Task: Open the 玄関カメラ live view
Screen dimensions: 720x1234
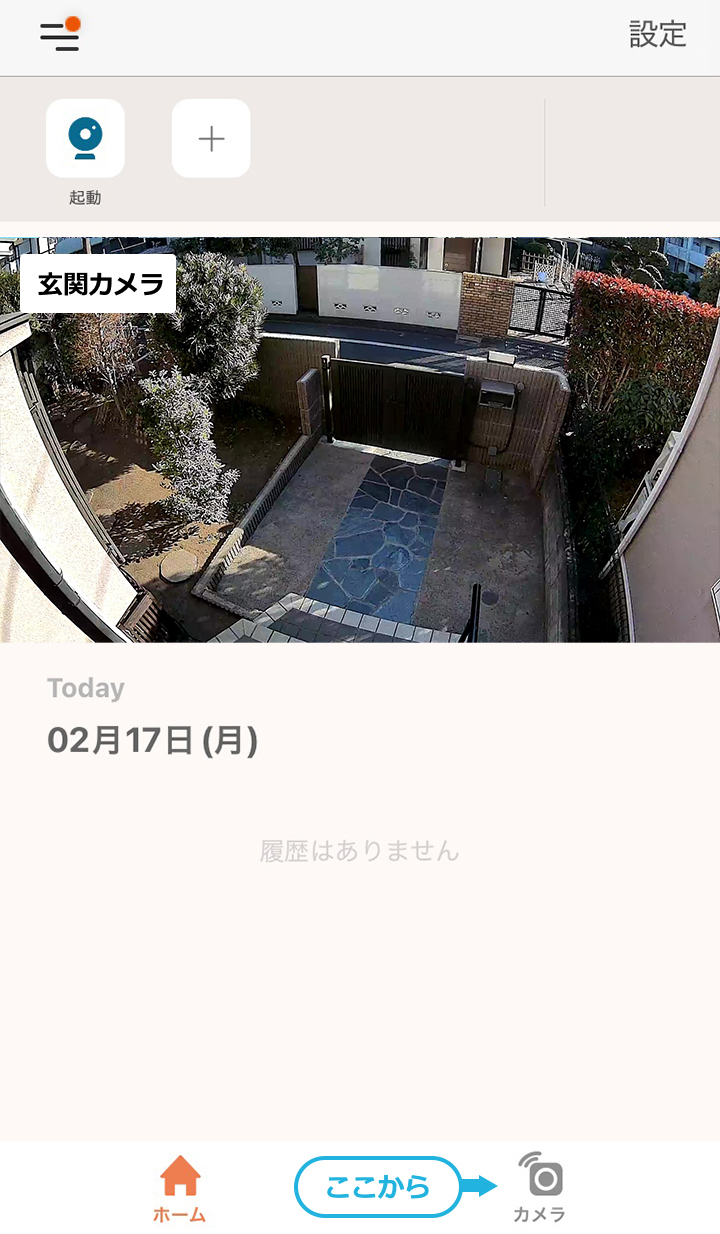Action: pos(360,440)
